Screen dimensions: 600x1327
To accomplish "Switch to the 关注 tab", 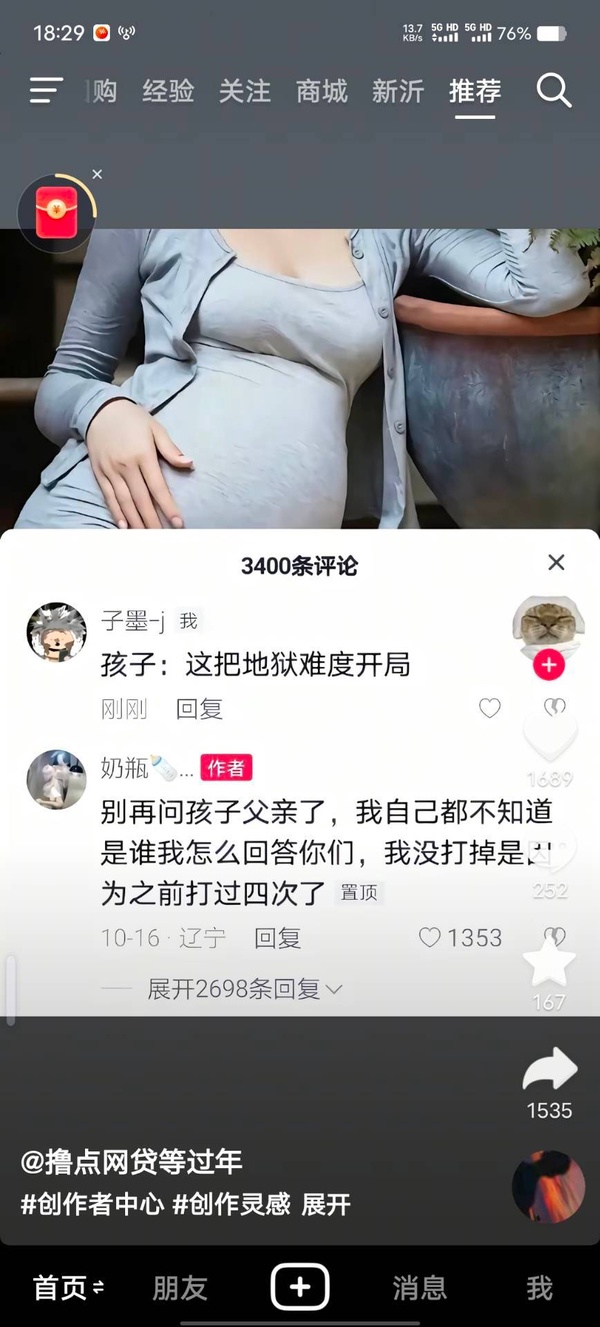I will pyautogui.click(x=244, y=92).
